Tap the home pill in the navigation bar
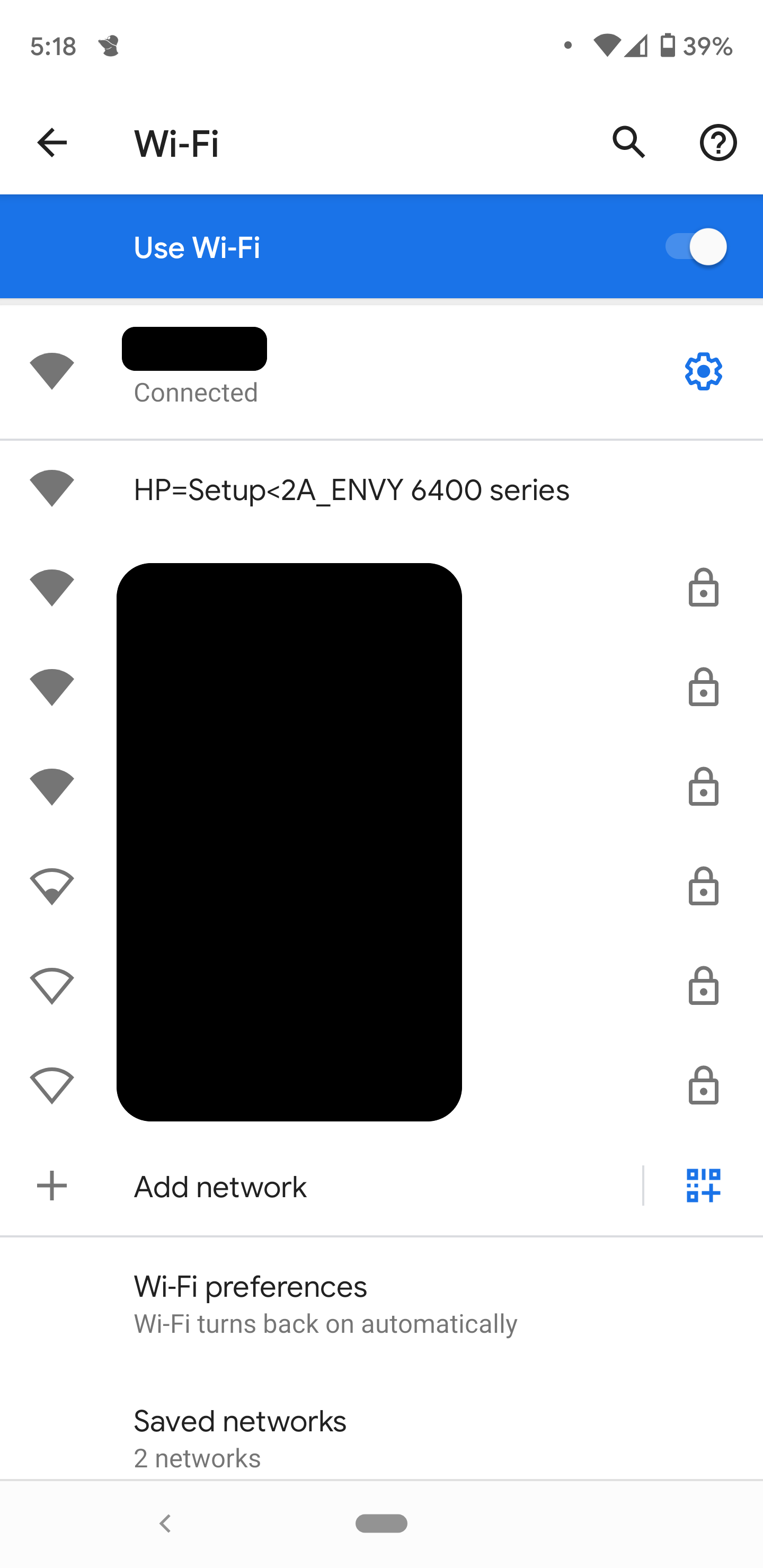 (381, 1523)
